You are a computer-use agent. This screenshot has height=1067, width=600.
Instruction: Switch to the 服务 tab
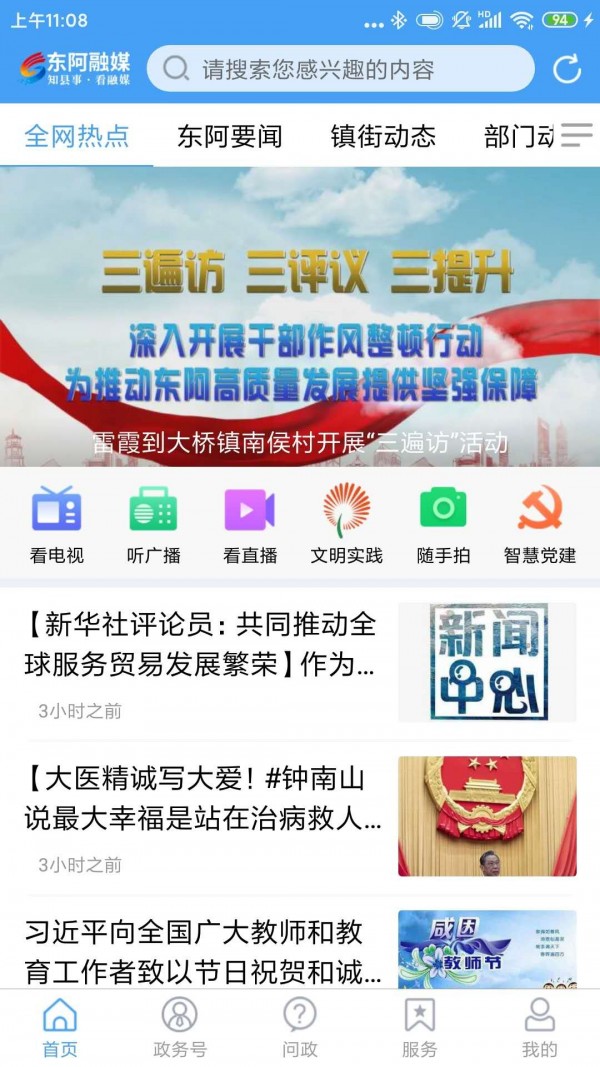[420, 1028]
